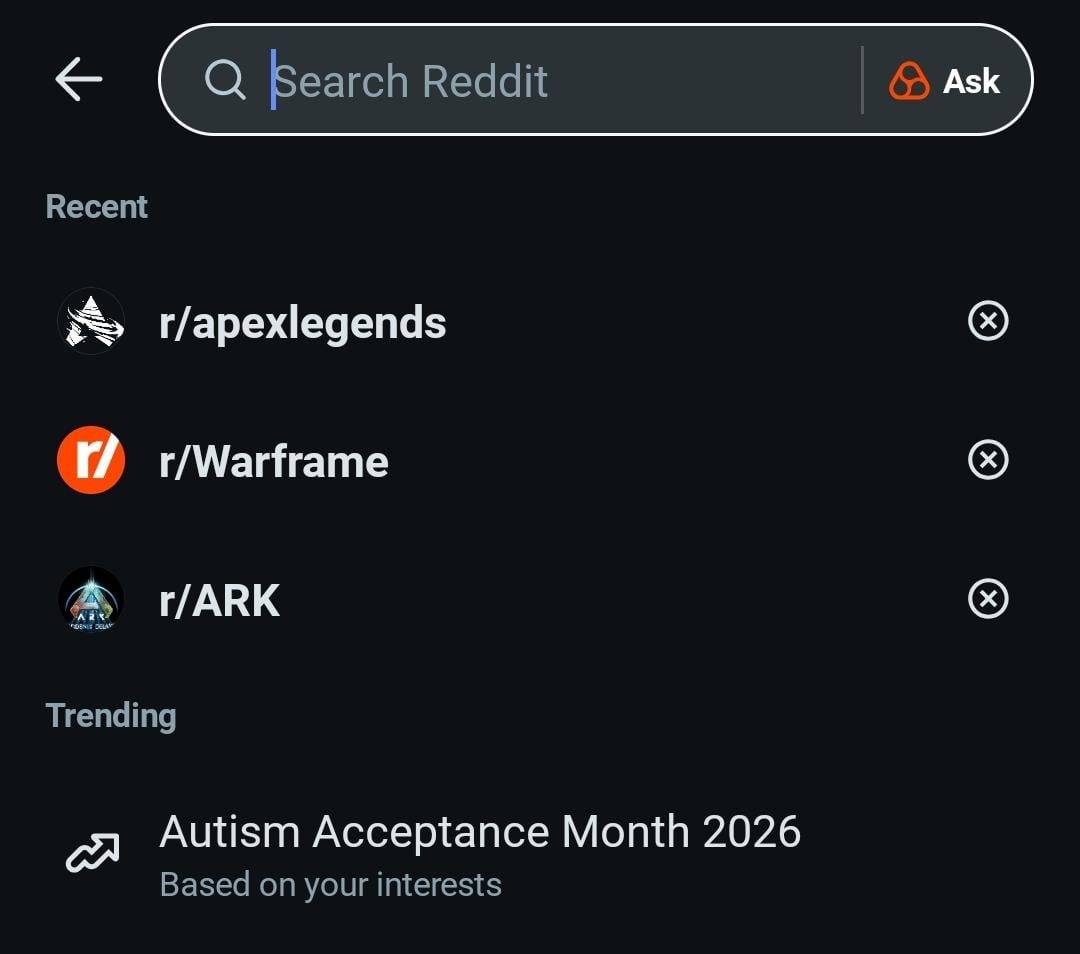Screen dimensions: 1080x954
Task: Open recent search r/Warframe
Action: coord(273,462)
